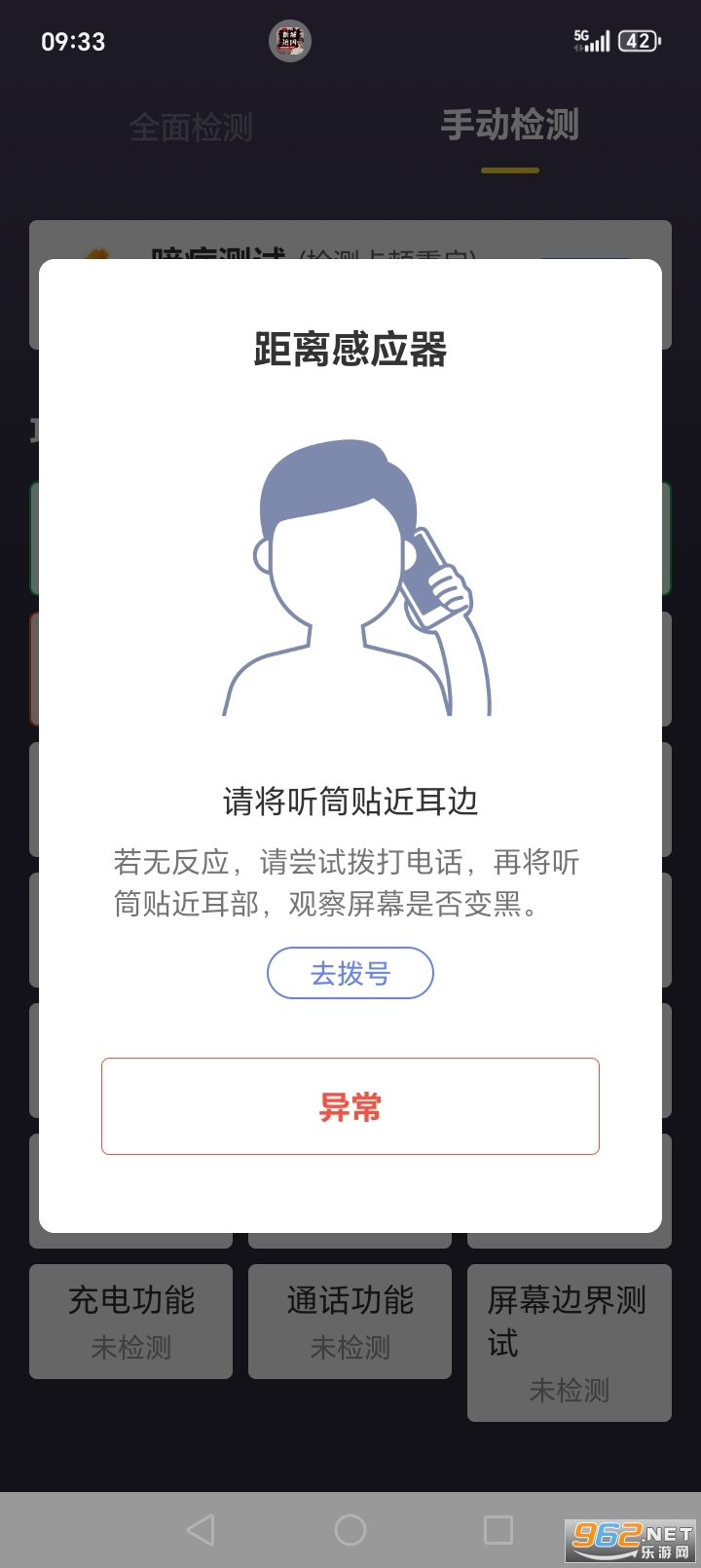Image resolution: width=701 pixels, height=1568 pixels.
Task: Open the 充电功能 test card
Action: pos(130,1322)
